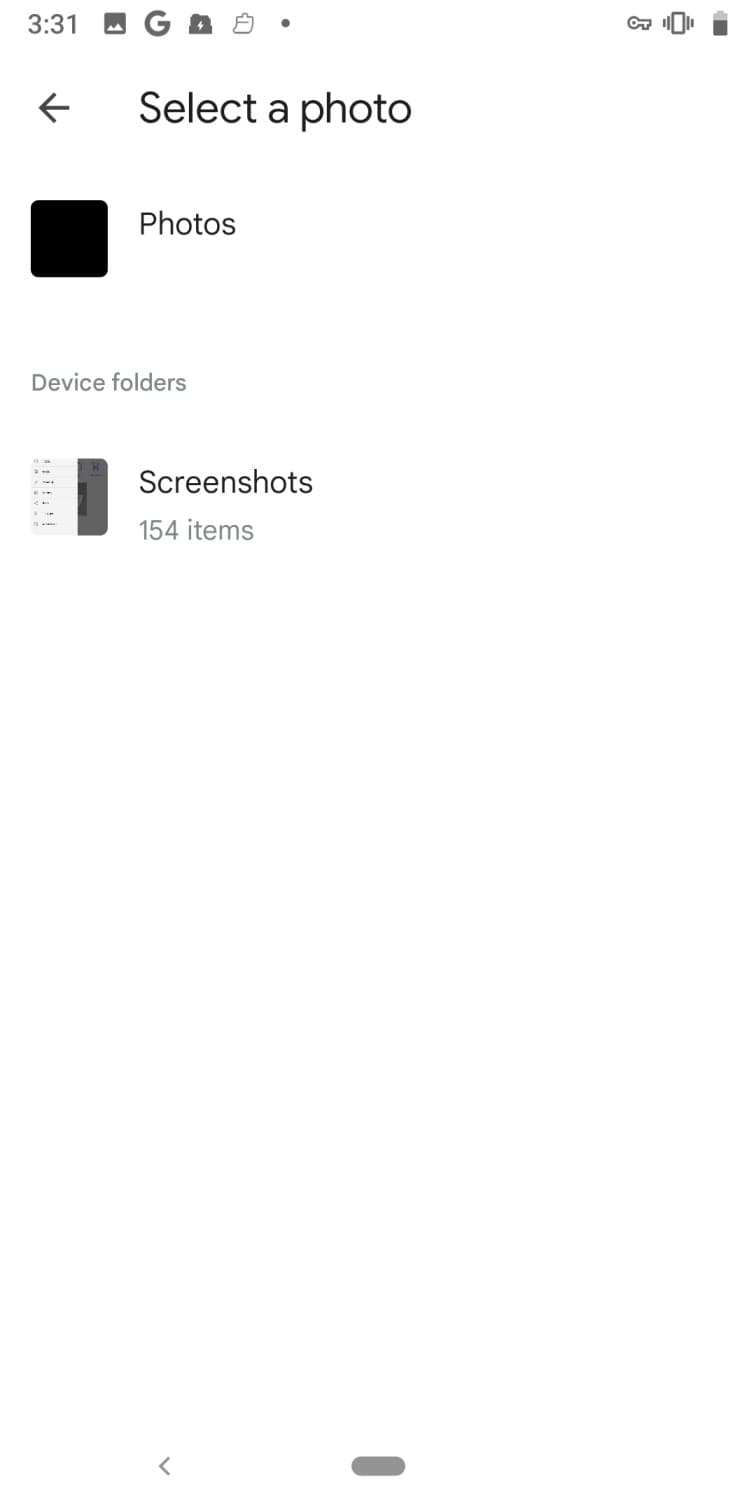Viewport: 756px width, 1512px height.
Task: Open the Photos album
Action: [187, 224]
